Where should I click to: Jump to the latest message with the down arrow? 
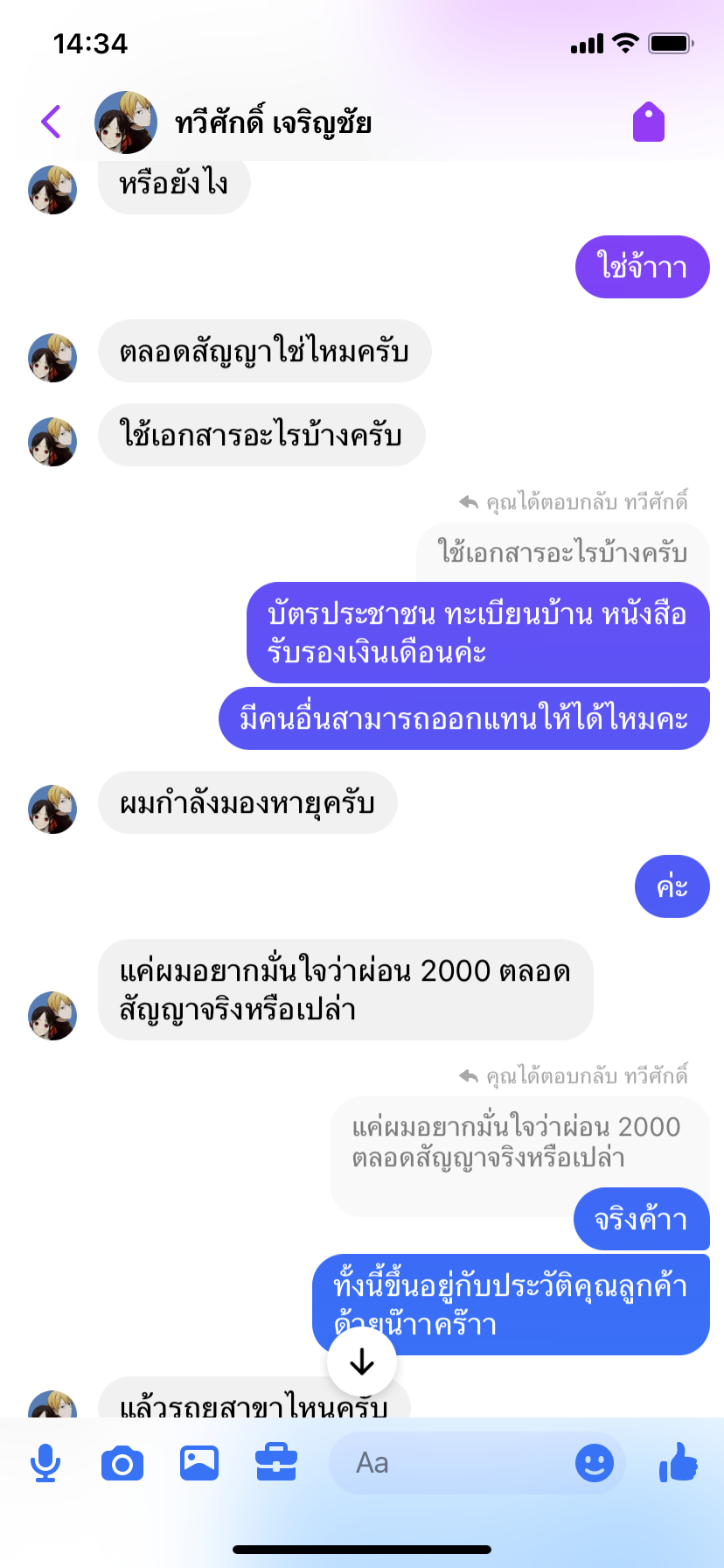362,1362
